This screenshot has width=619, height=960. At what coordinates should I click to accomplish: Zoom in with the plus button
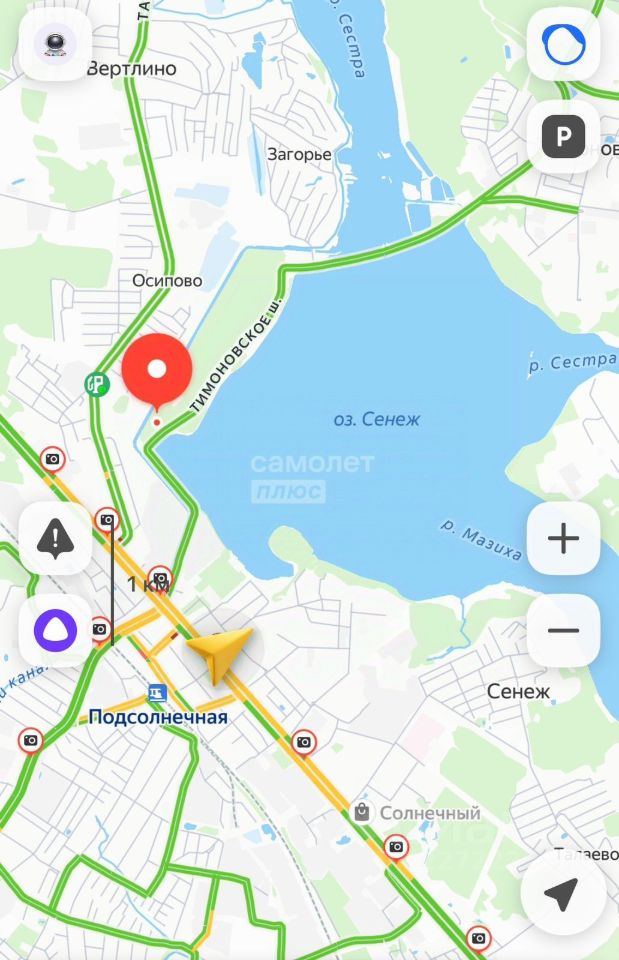[x=563, y=538]
